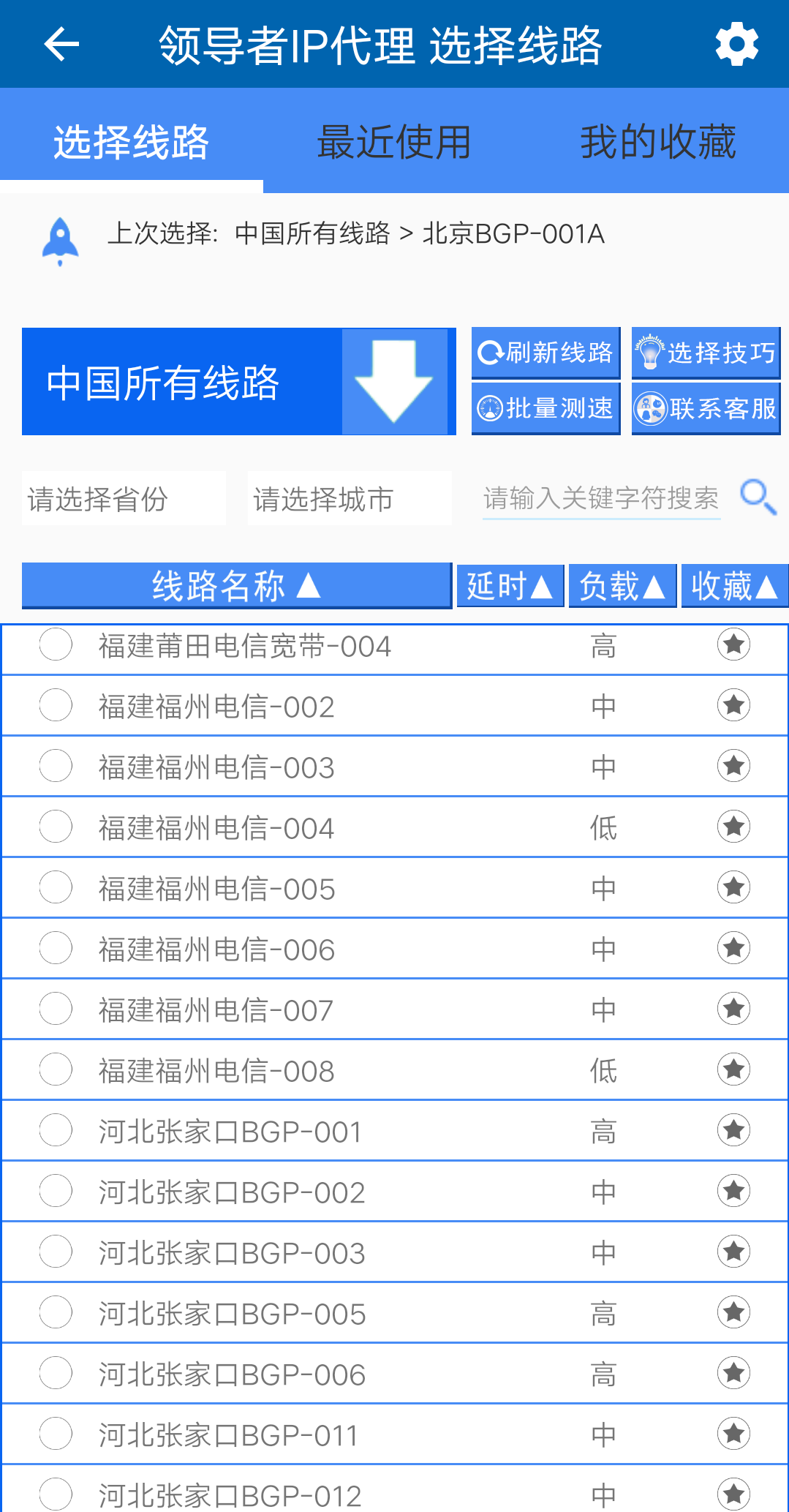Tap the 刷新线路 button
This screenshot has width=789, height=1512.
[x=545, y=353]
